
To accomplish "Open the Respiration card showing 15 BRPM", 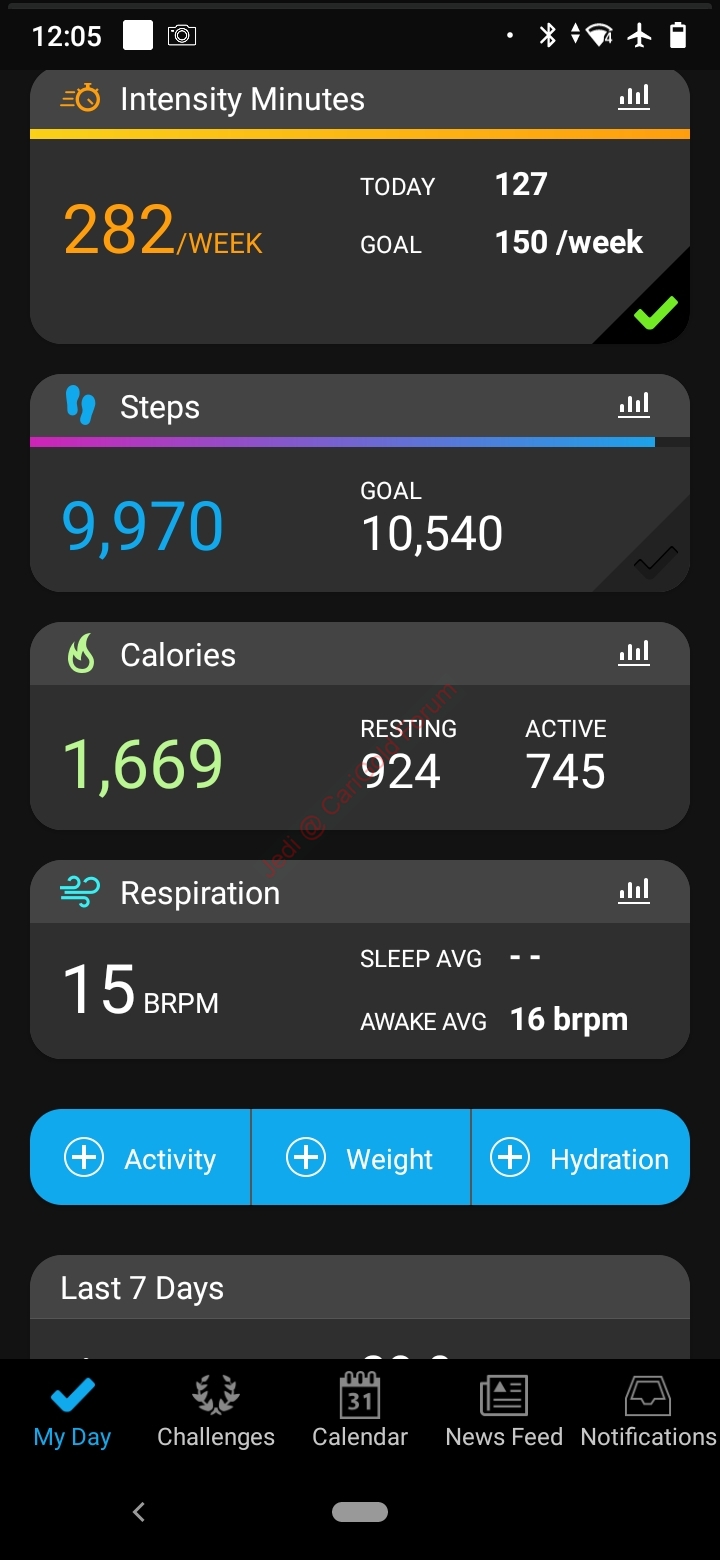I will tap(360, 959).
